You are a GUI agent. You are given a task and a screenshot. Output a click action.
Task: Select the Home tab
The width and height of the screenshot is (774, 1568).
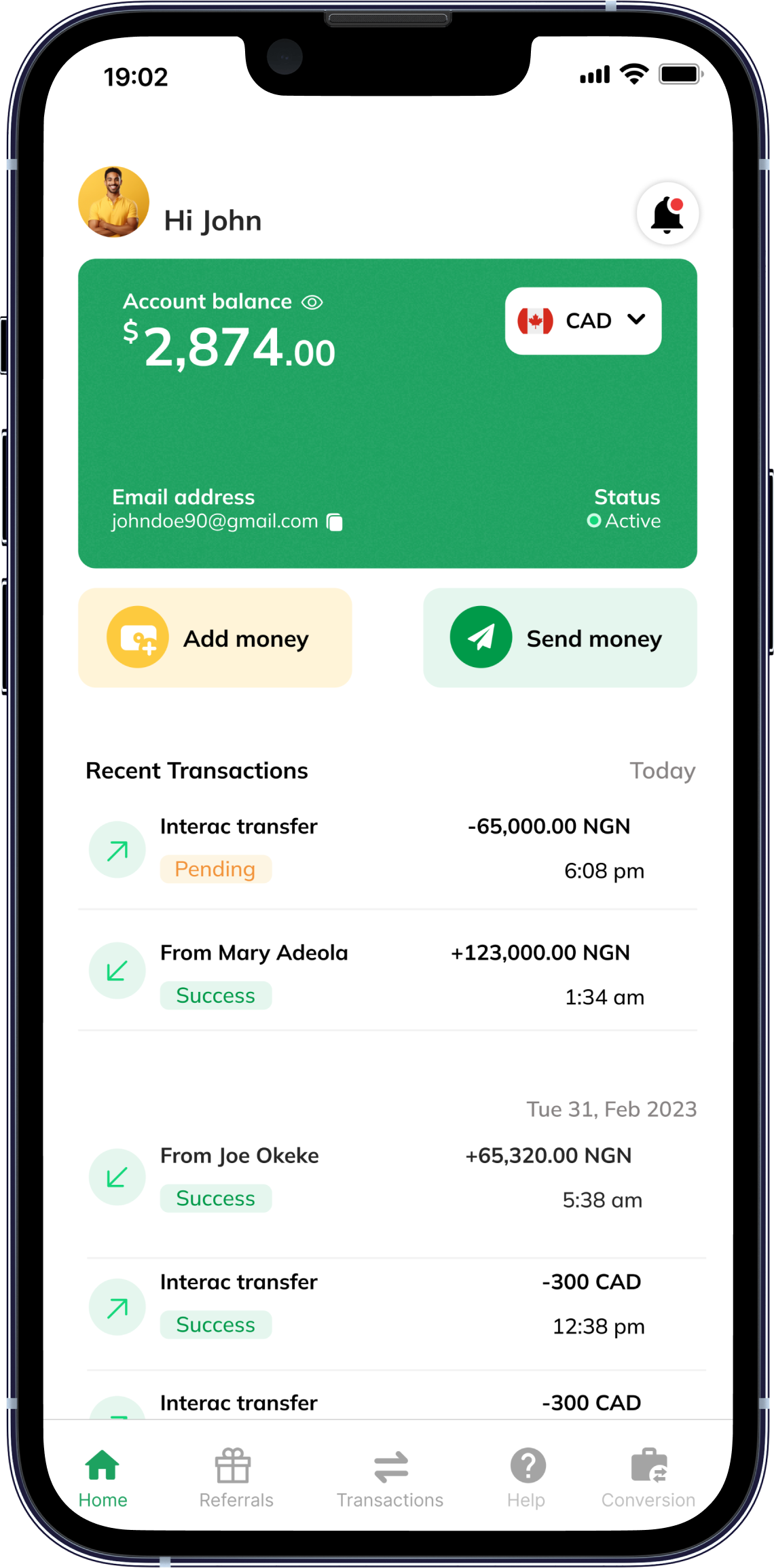point(103,1478)
